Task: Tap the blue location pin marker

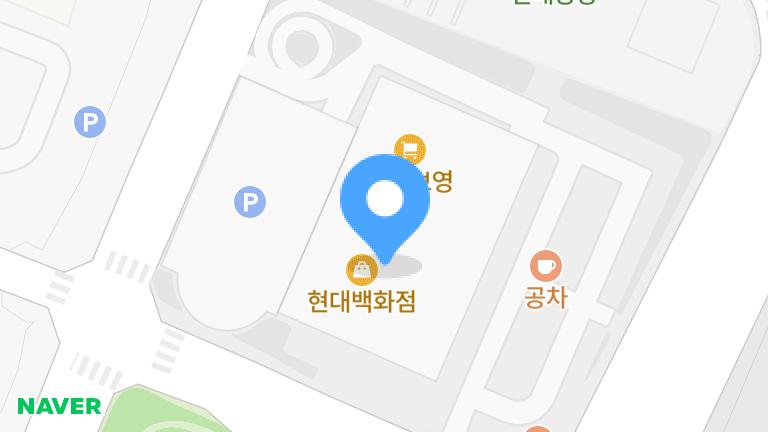Action: pyautogui.click(x=384, y=202)
